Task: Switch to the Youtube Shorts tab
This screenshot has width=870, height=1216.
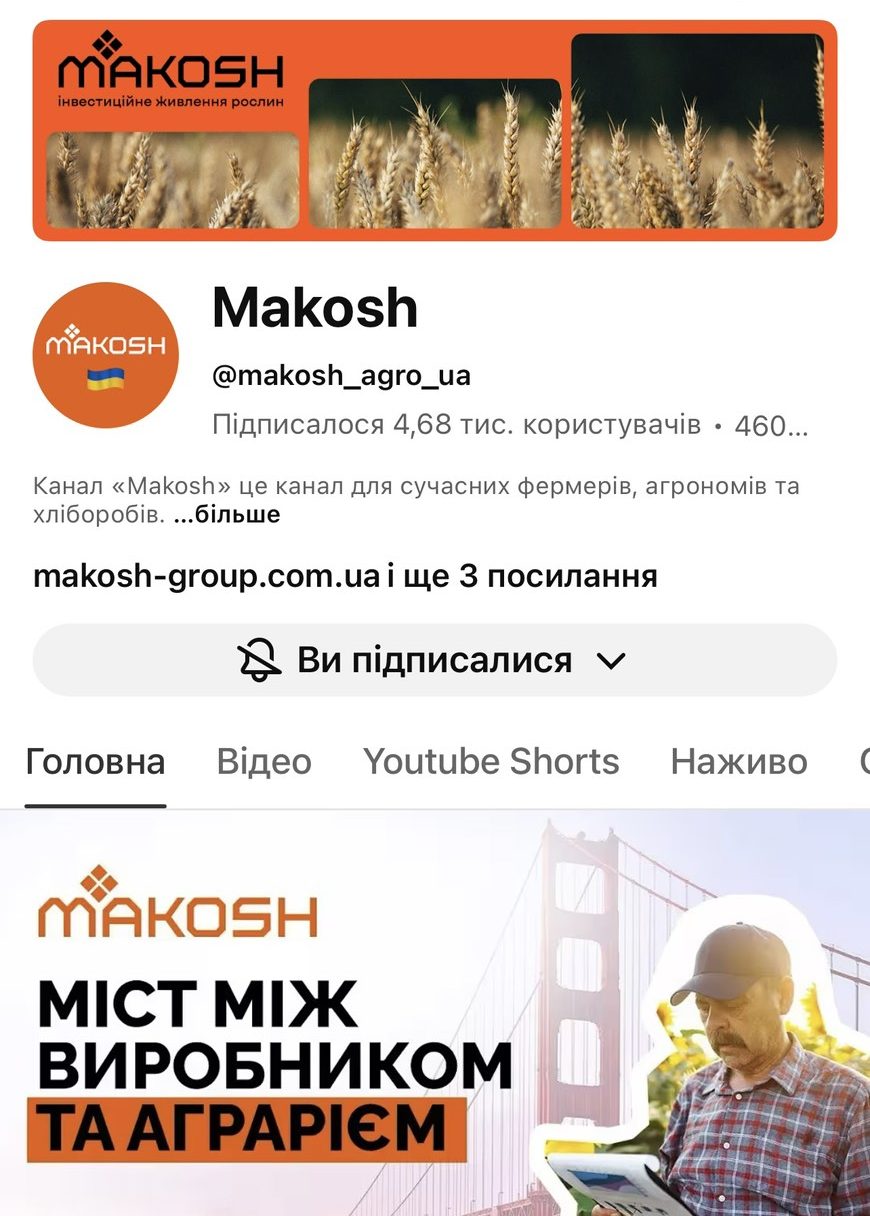Action: (491, 762)
